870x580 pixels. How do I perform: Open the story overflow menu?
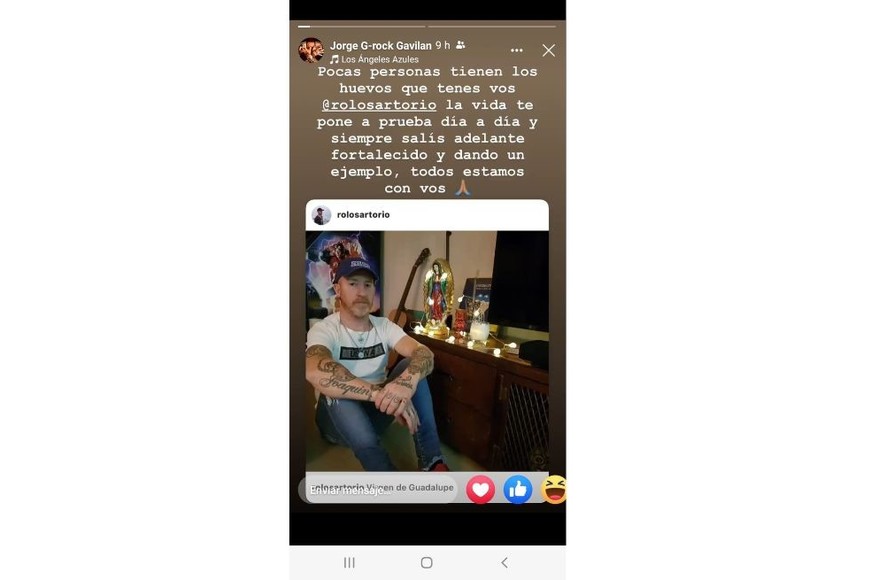[x=516, y=50]
